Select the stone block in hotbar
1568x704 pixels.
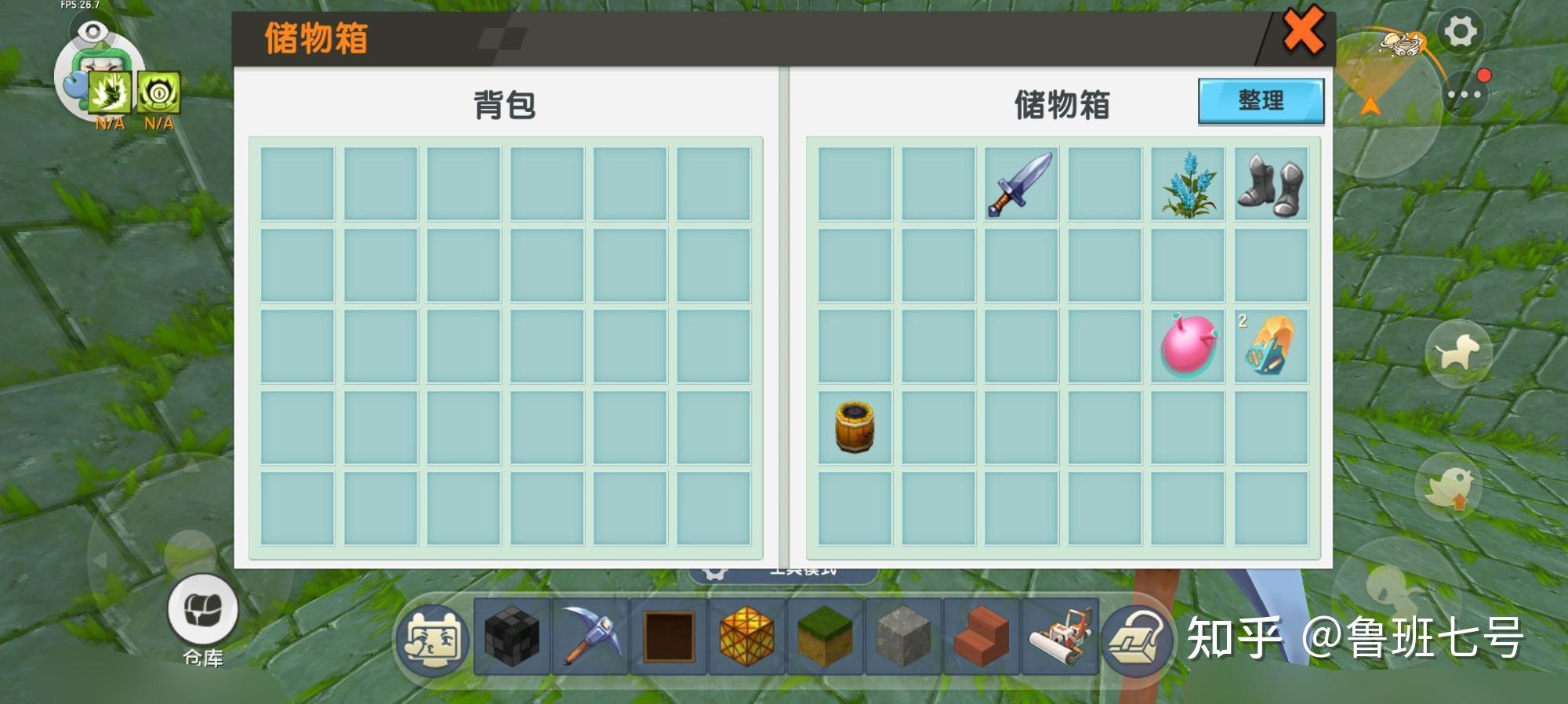(x=903, y=637)
